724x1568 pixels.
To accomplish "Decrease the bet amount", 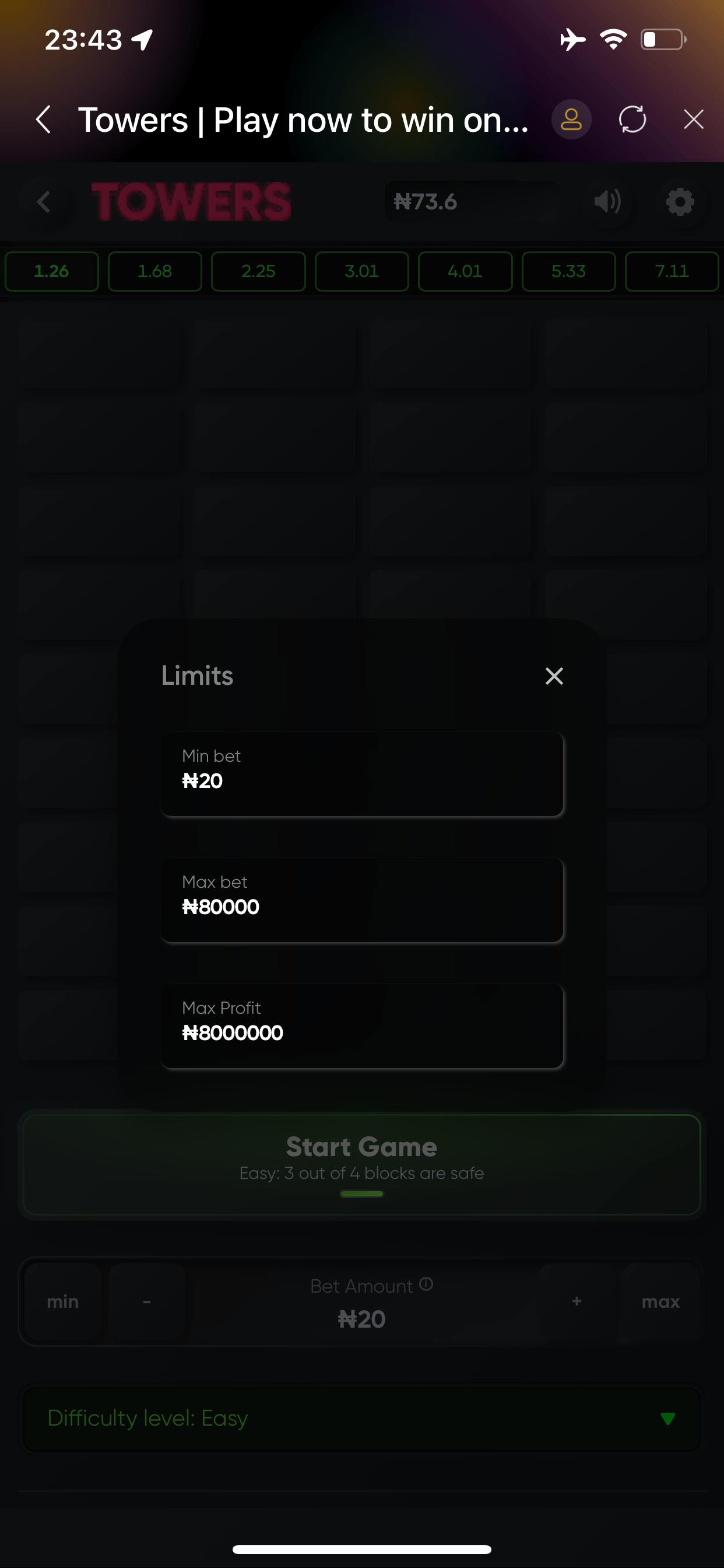I will [x=147, y=1301].
